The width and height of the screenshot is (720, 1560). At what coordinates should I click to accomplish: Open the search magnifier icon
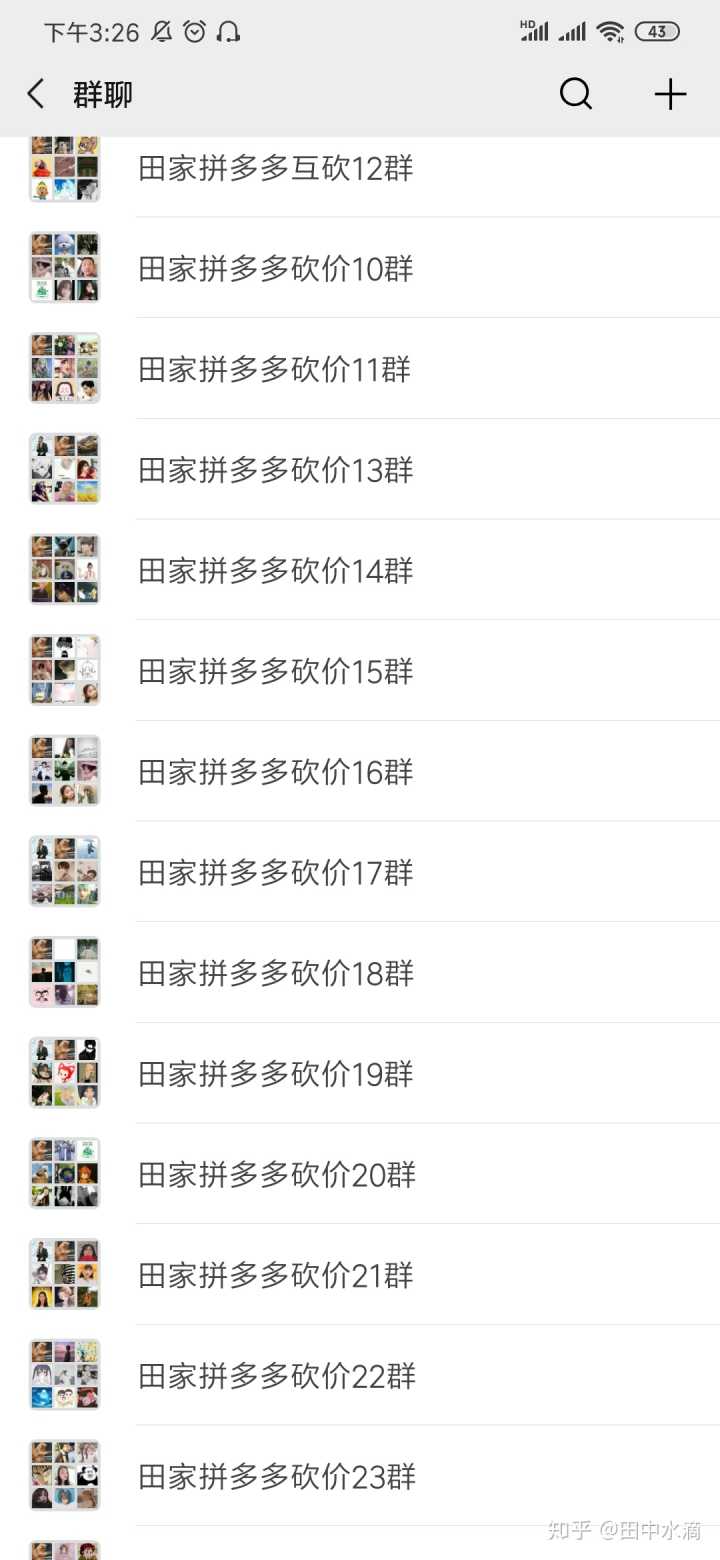[575, 94]
